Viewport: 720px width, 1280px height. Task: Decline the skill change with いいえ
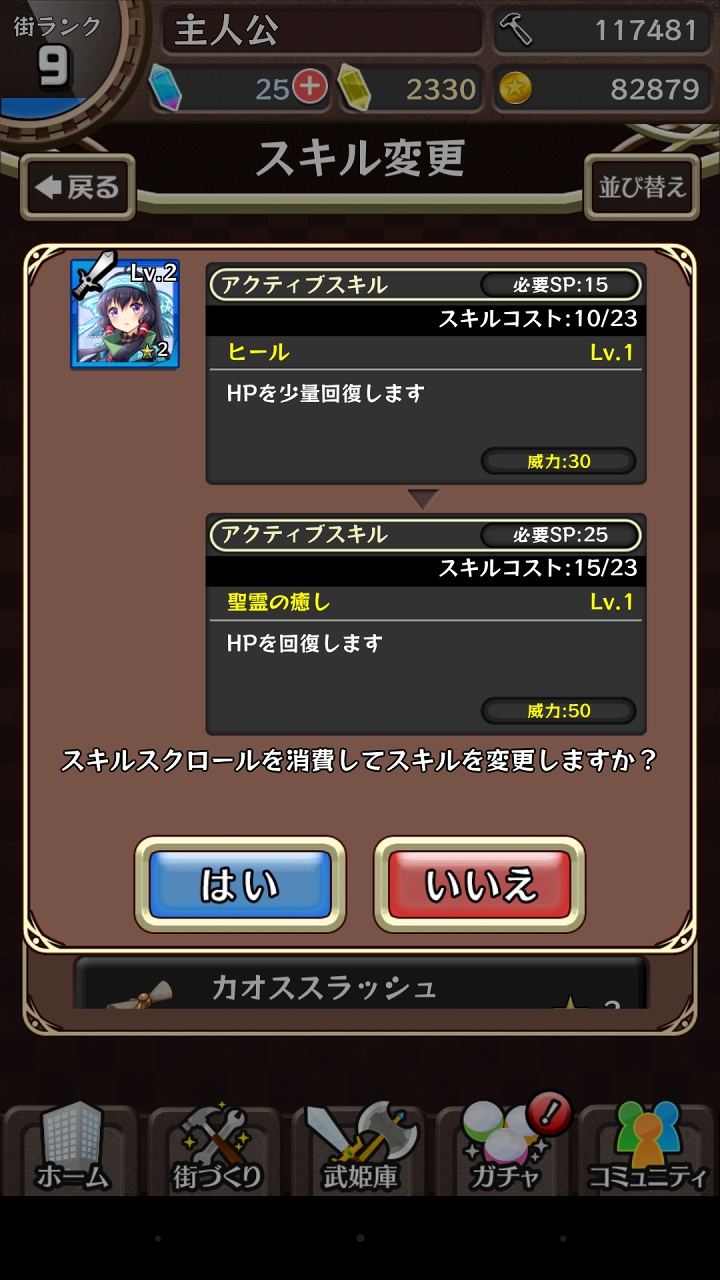click(x=479, y=884)
